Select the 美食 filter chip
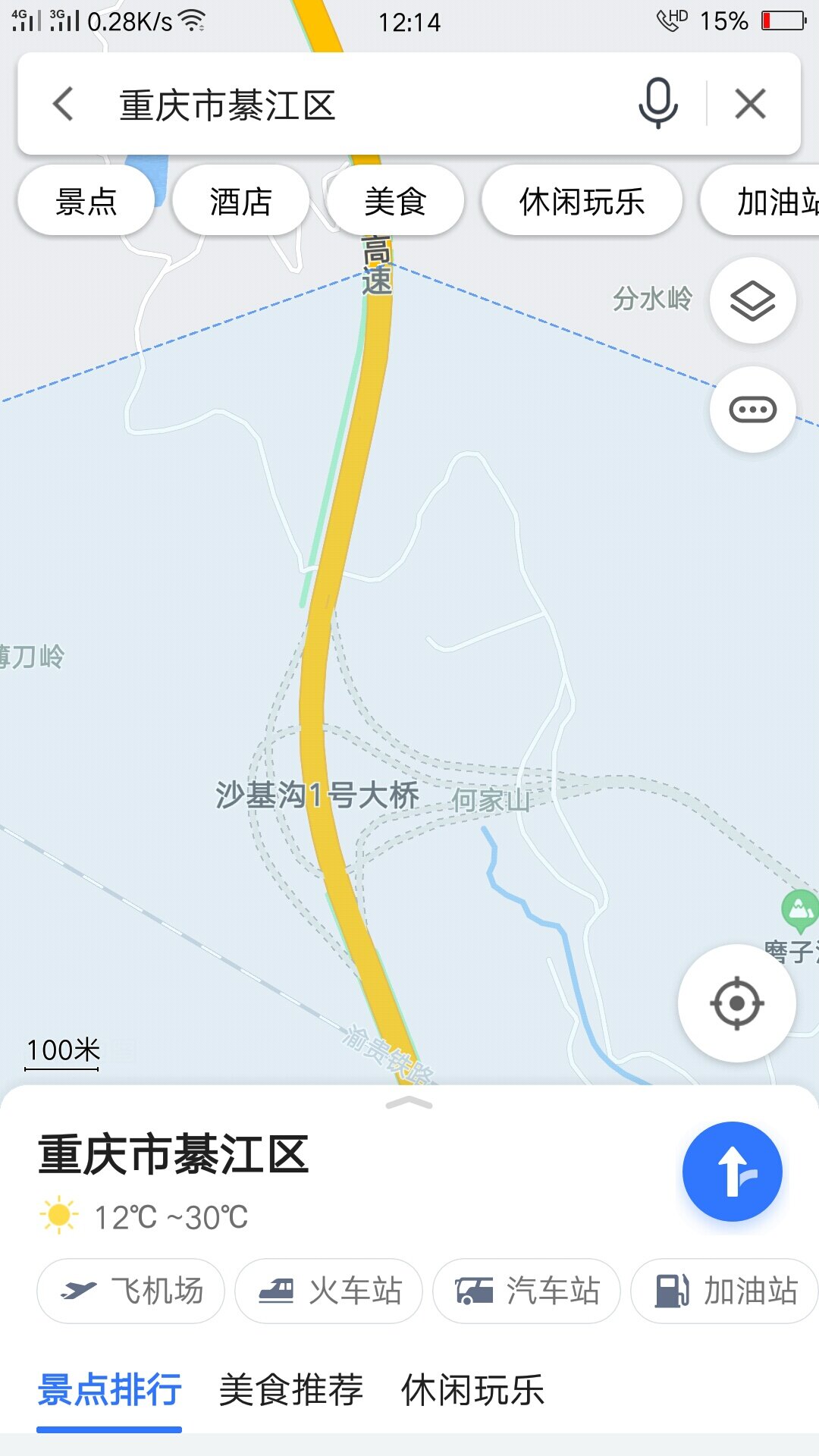The height and width of the screenshot is (1456, 819). 395,202
